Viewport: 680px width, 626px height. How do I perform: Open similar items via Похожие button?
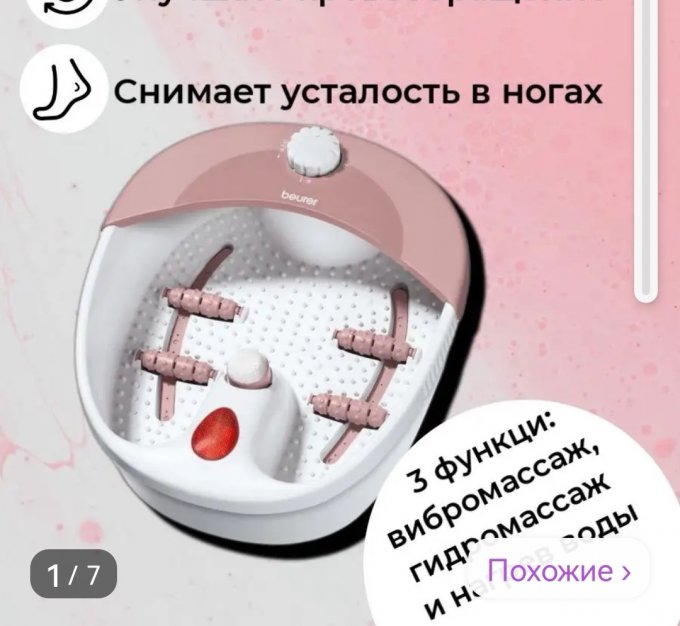(560, 573)
